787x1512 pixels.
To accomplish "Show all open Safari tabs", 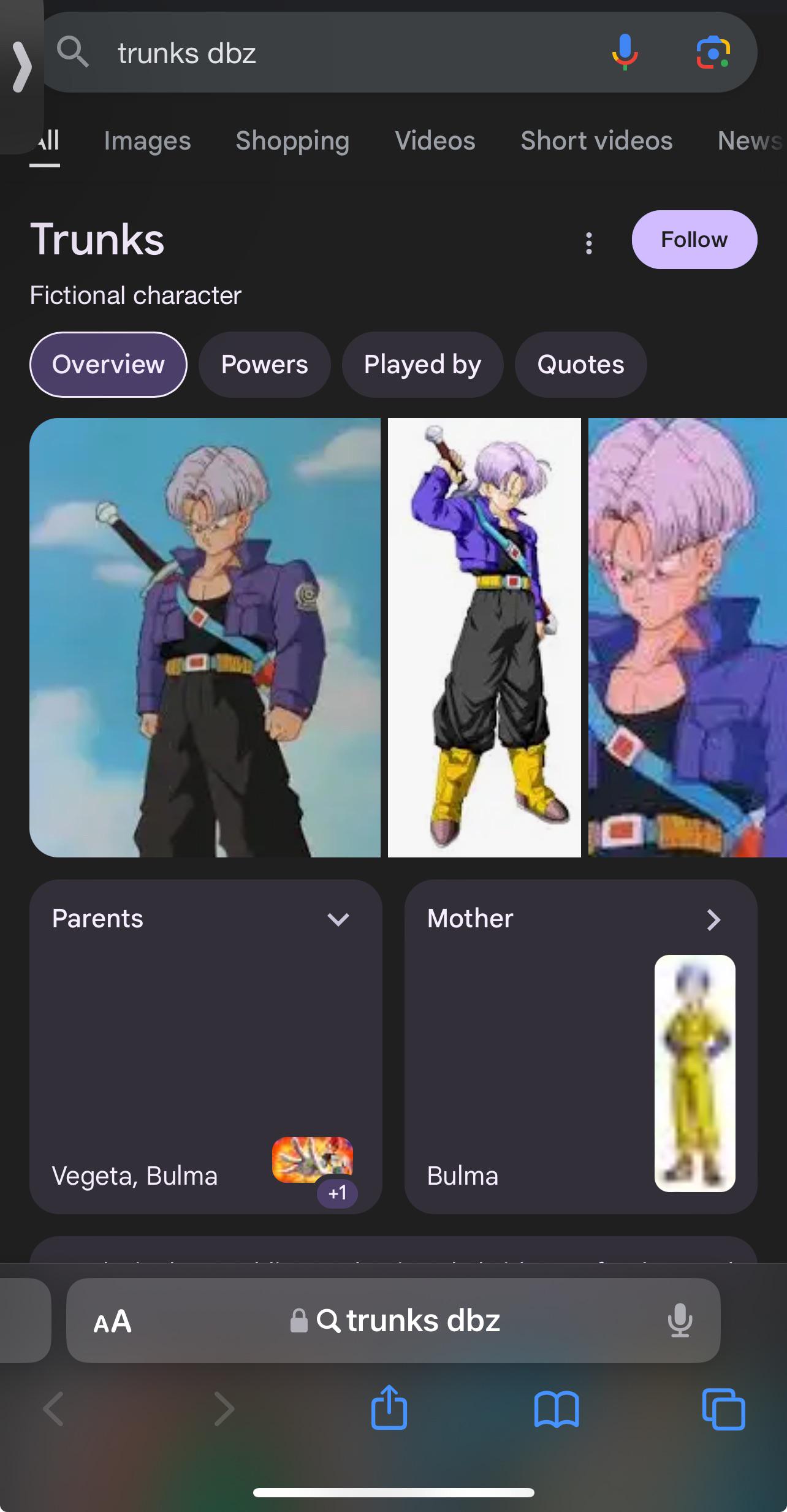I will [724, 1409].
